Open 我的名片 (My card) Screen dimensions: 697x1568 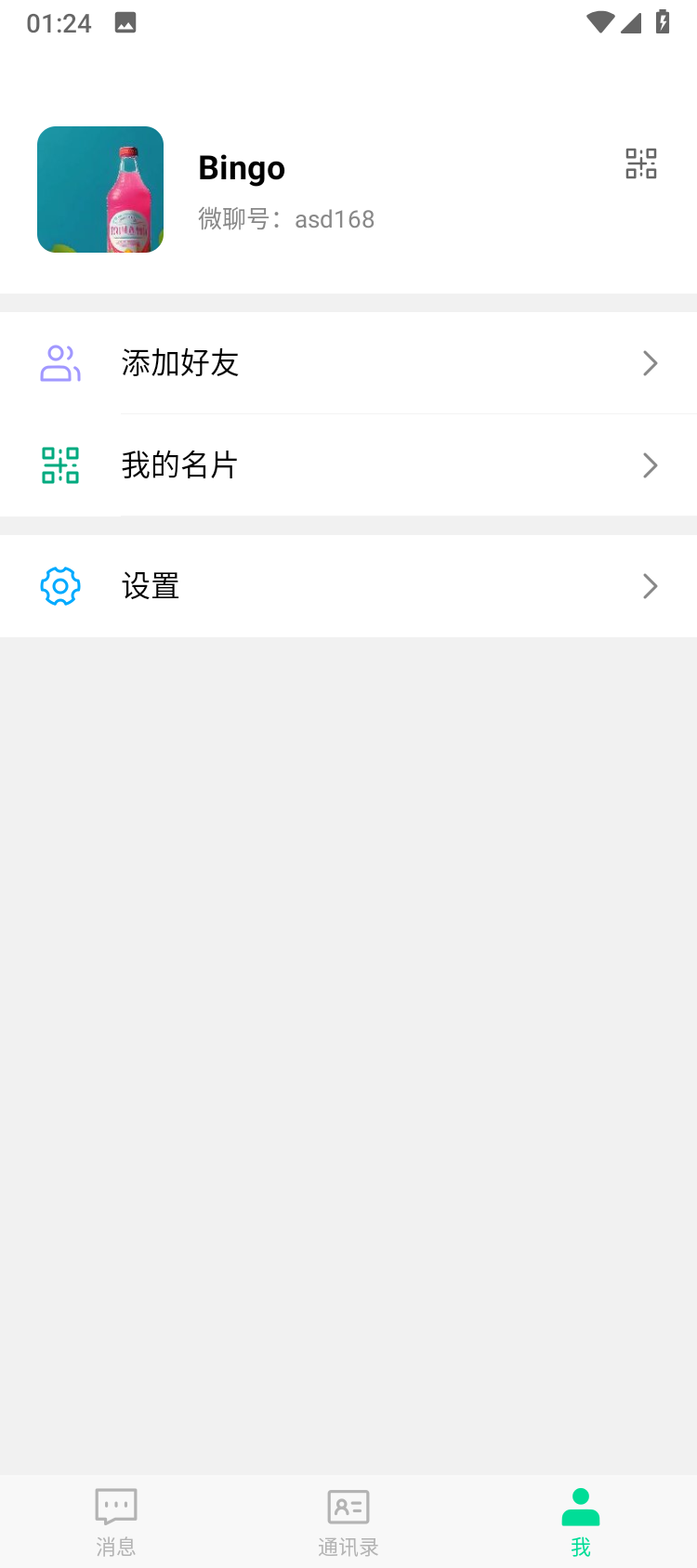348,465
